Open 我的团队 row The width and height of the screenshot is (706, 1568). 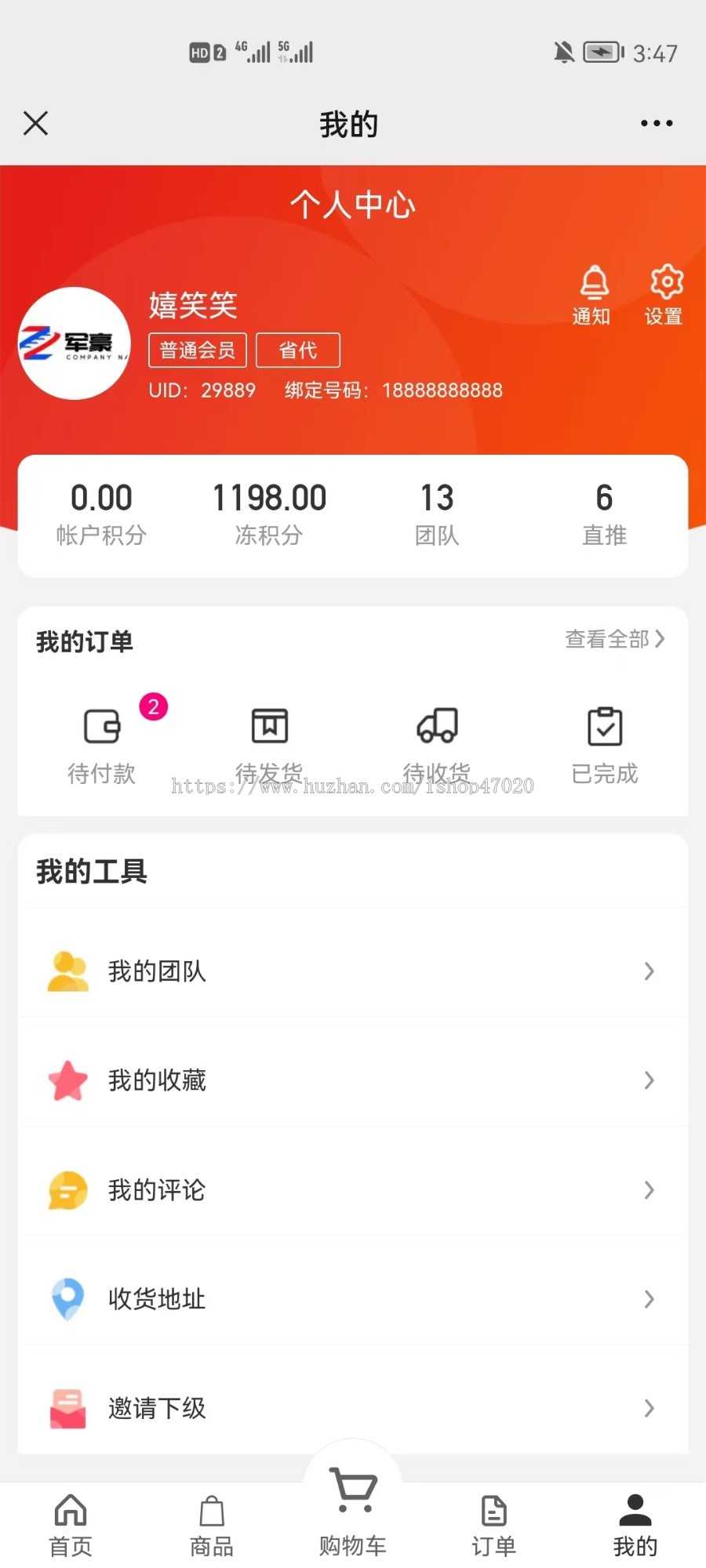coord(353,971)
